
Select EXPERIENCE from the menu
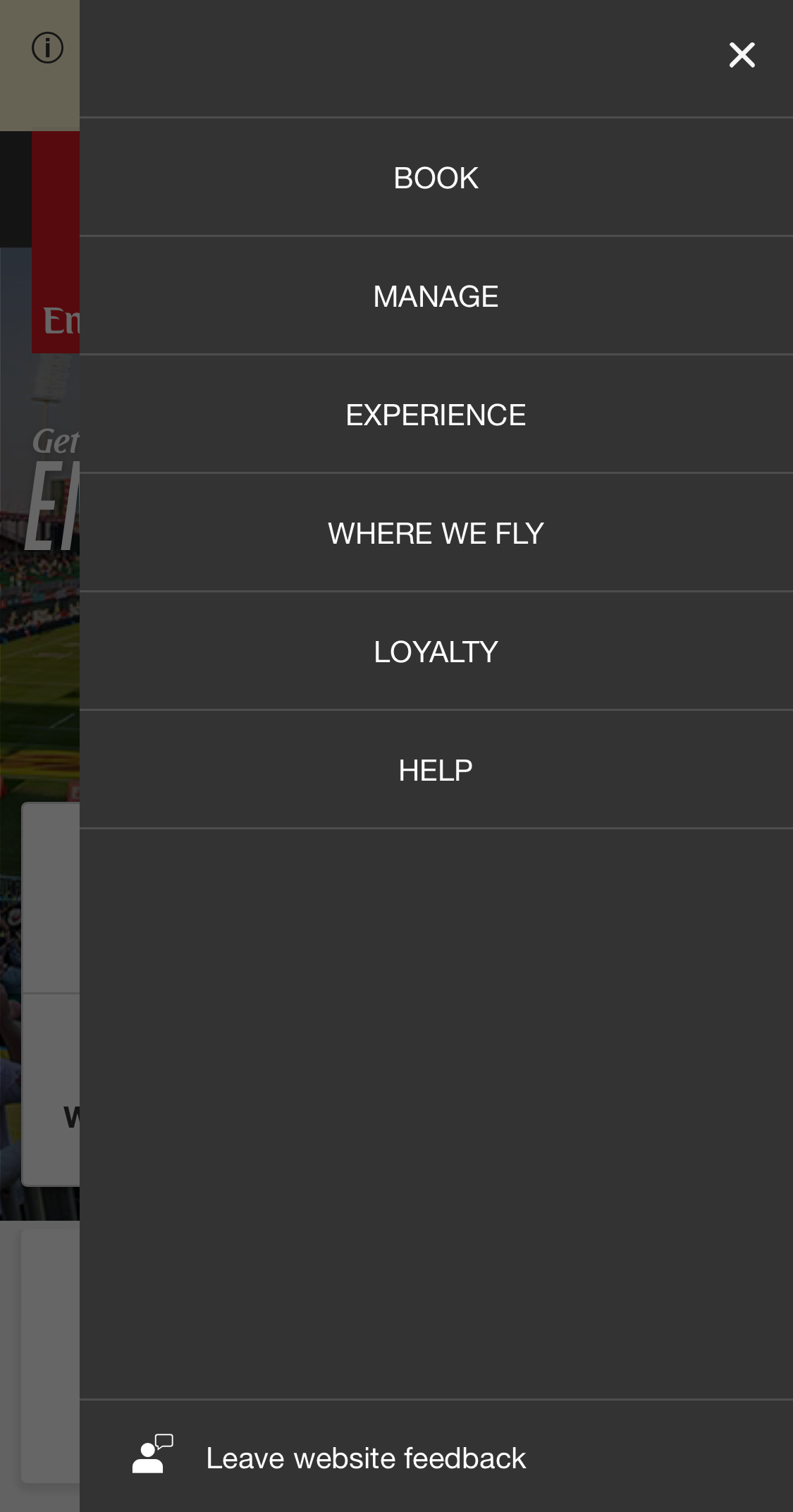(436, 414)
